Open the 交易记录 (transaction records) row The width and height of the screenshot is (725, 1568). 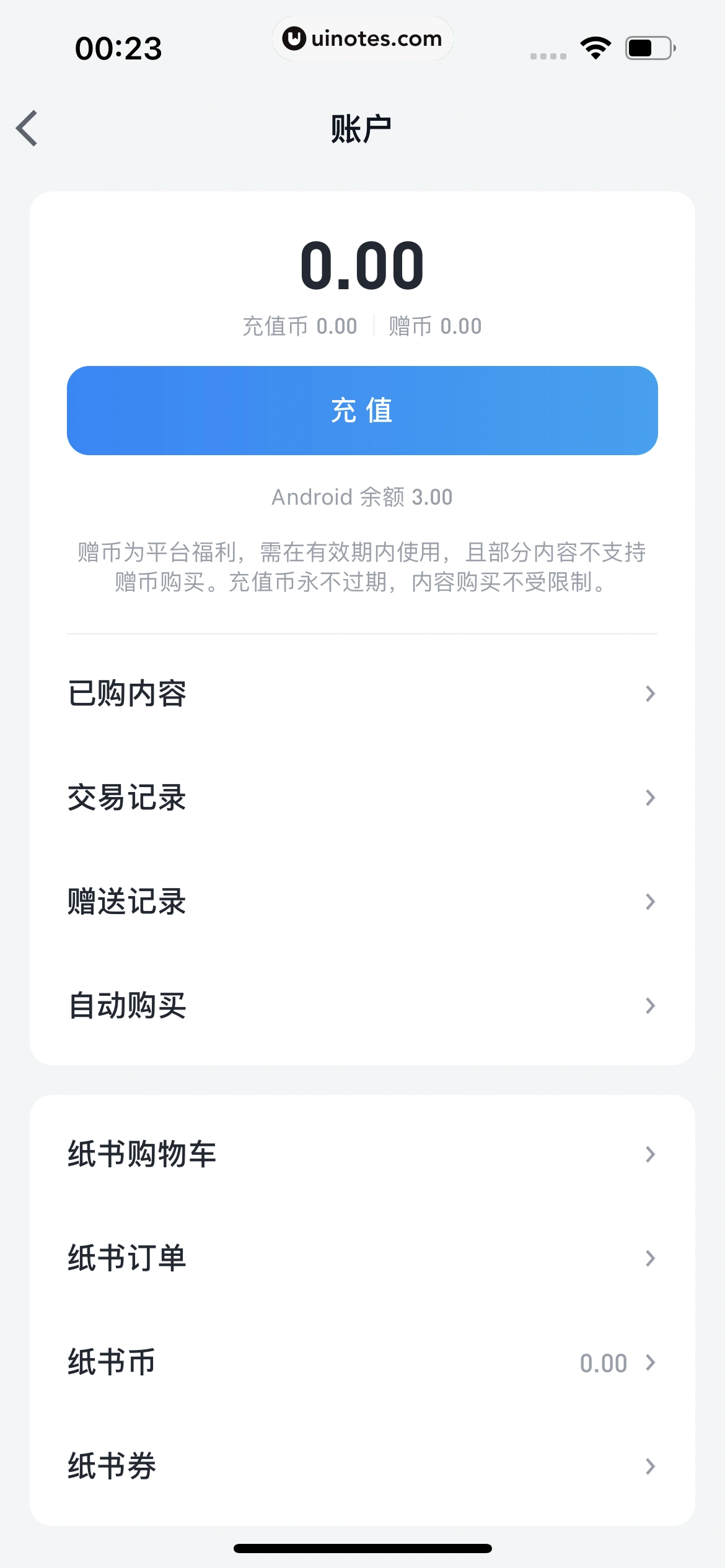248,798
